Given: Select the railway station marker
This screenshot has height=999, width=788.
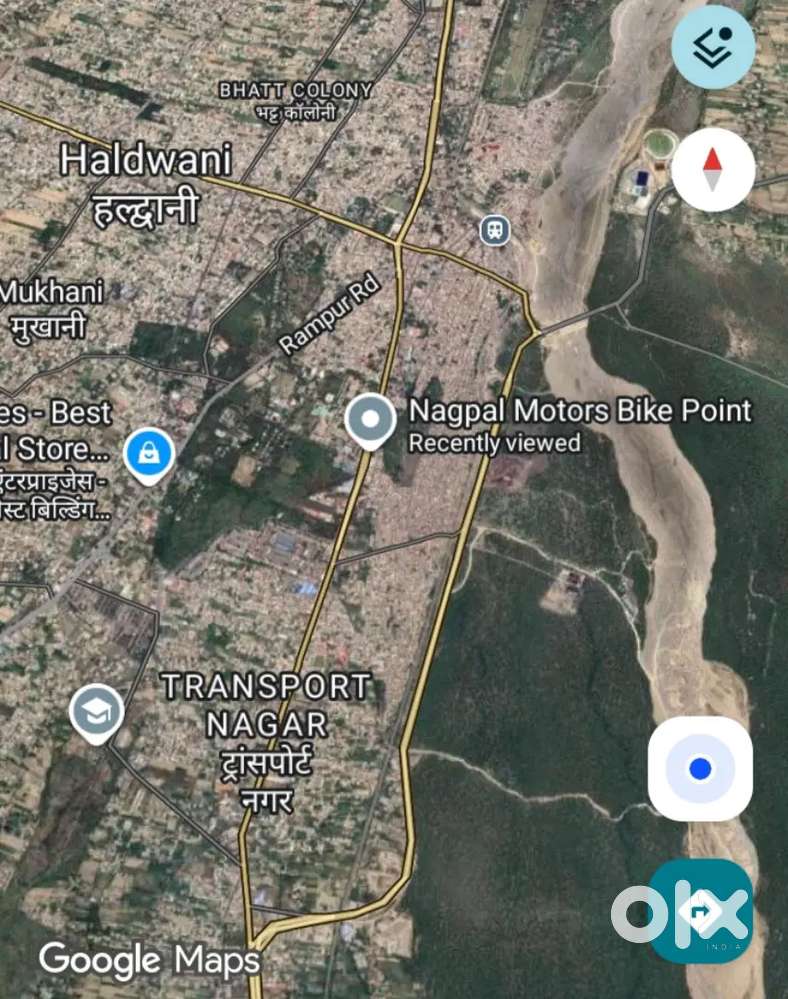Looking at the screenshot, I should 494,230.
